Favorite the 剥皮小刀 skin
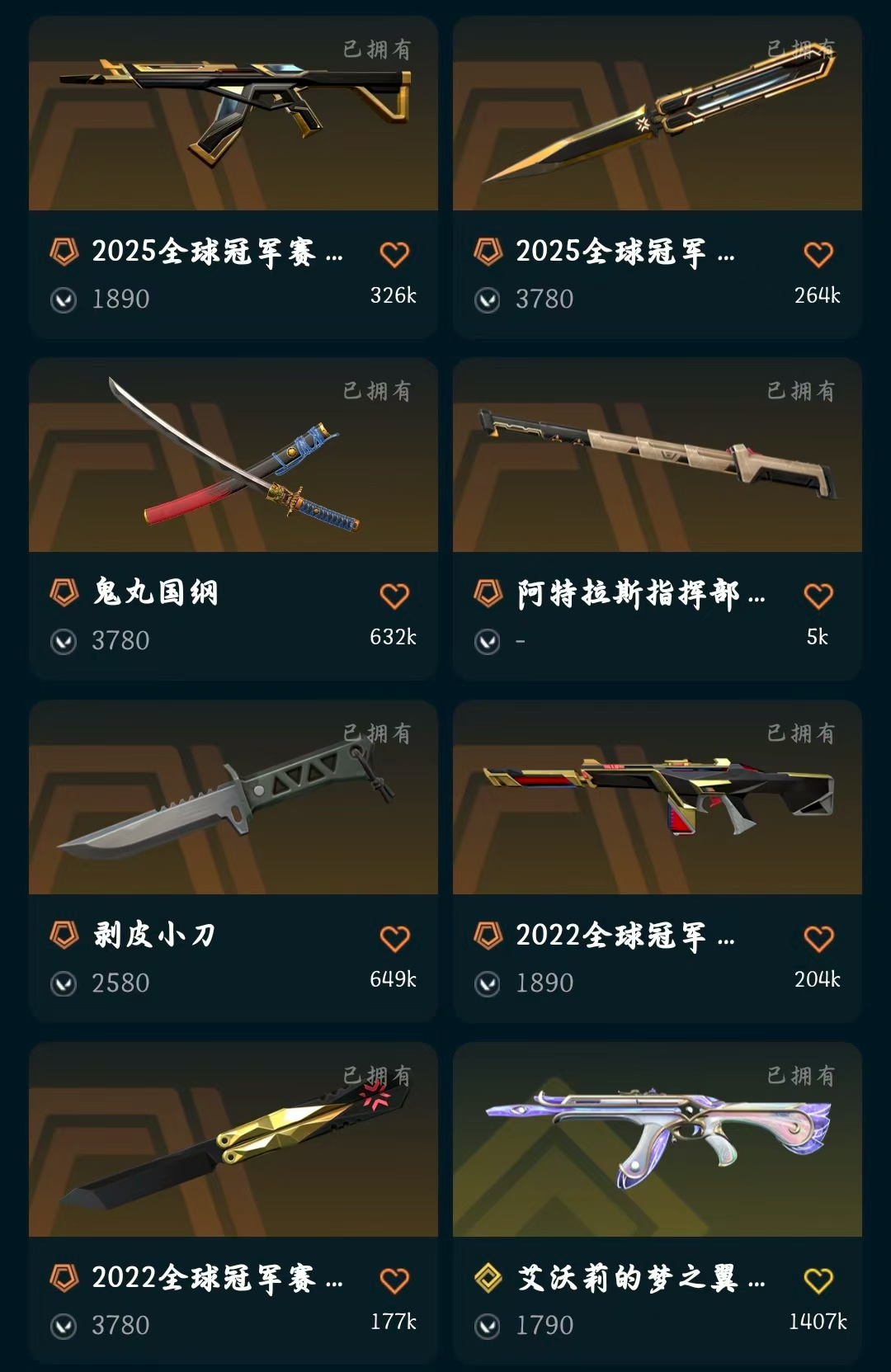The width and height of the screenshot is (891, 1372). tap(394, 938)
